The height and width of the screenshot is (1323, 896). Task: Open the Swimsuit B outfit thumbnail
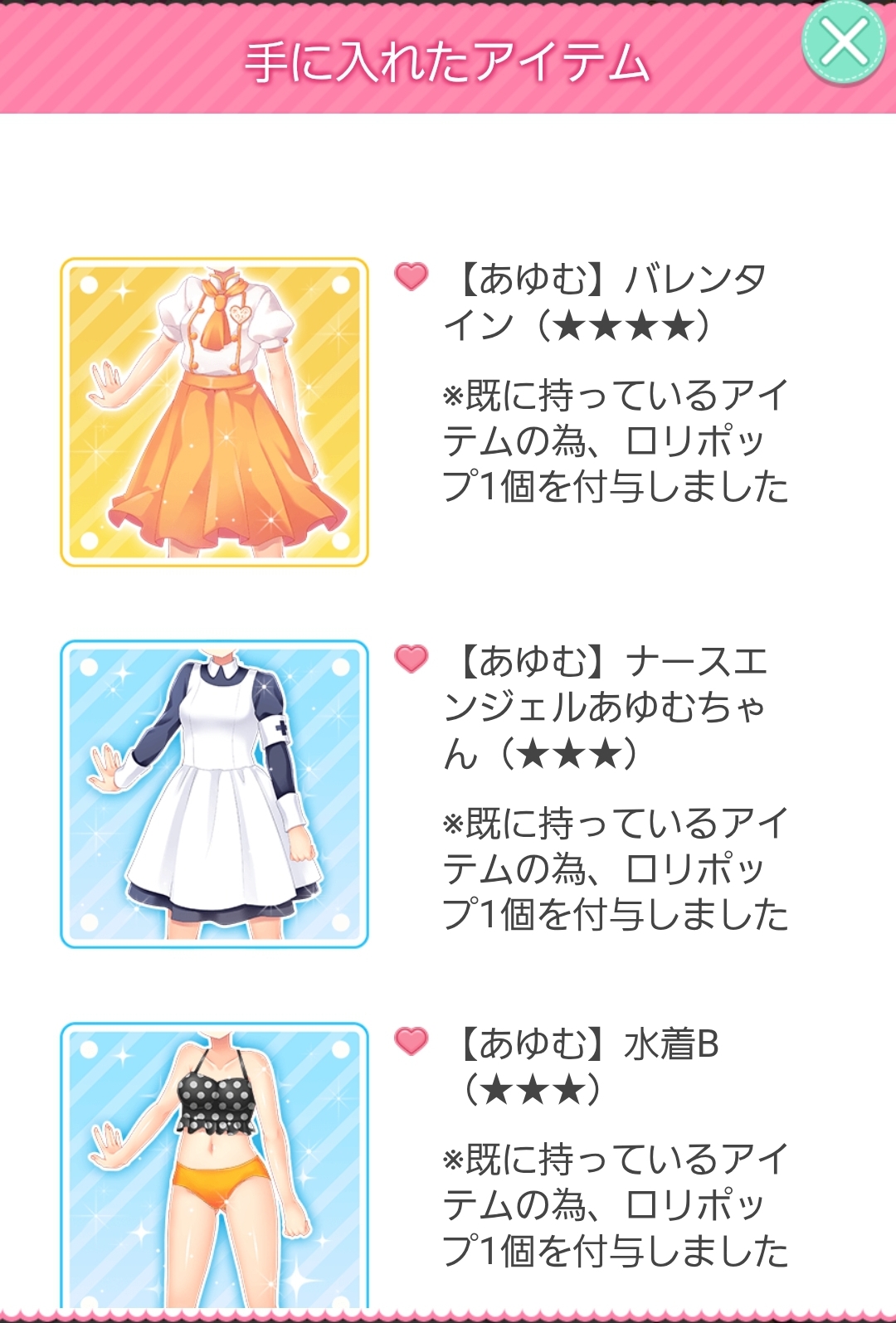coord(214,1165)
